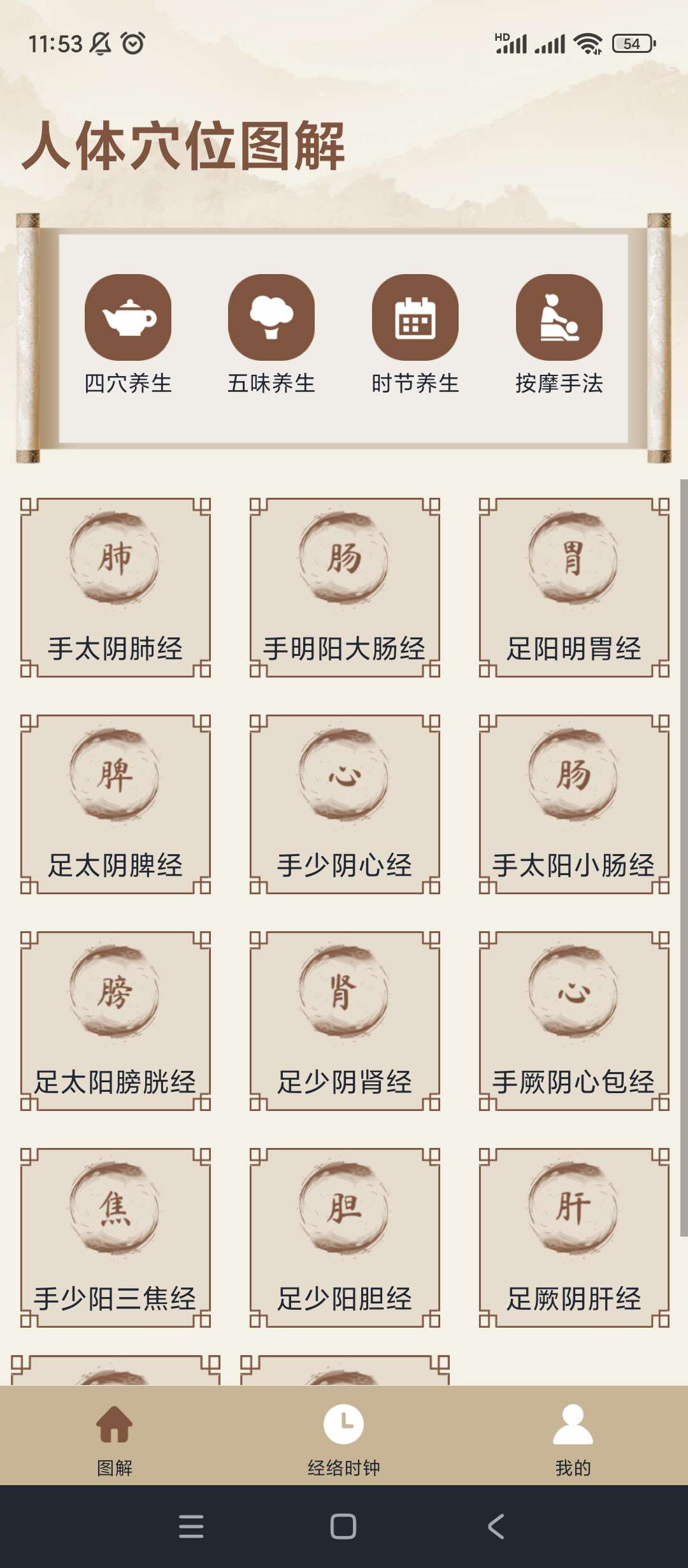Open the 手少阴心经 card
The image size is (688, 1568).
point(345,804)
